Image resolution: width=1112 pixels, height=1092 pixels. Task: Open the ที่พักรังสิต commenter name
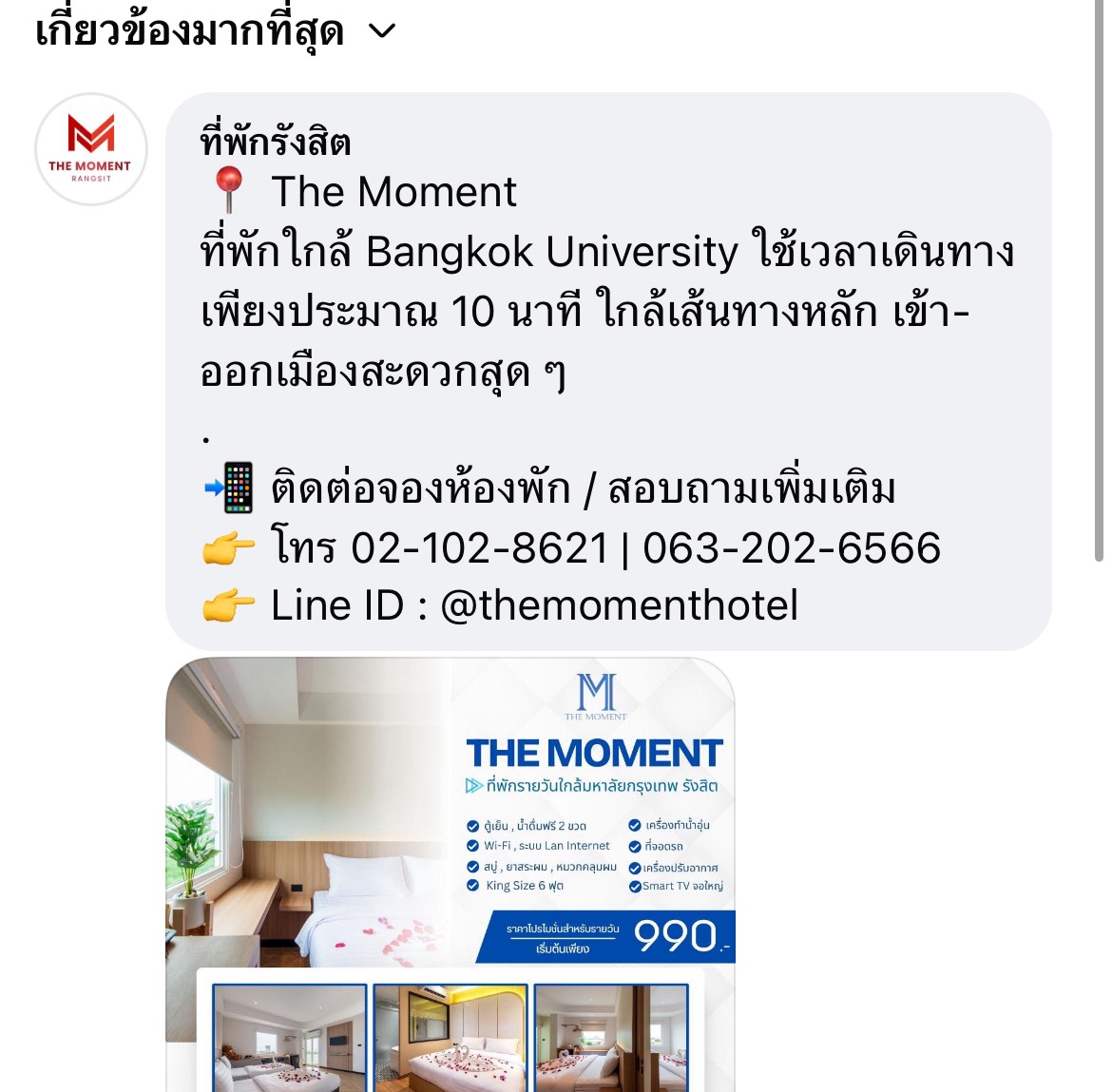point(276,143)
